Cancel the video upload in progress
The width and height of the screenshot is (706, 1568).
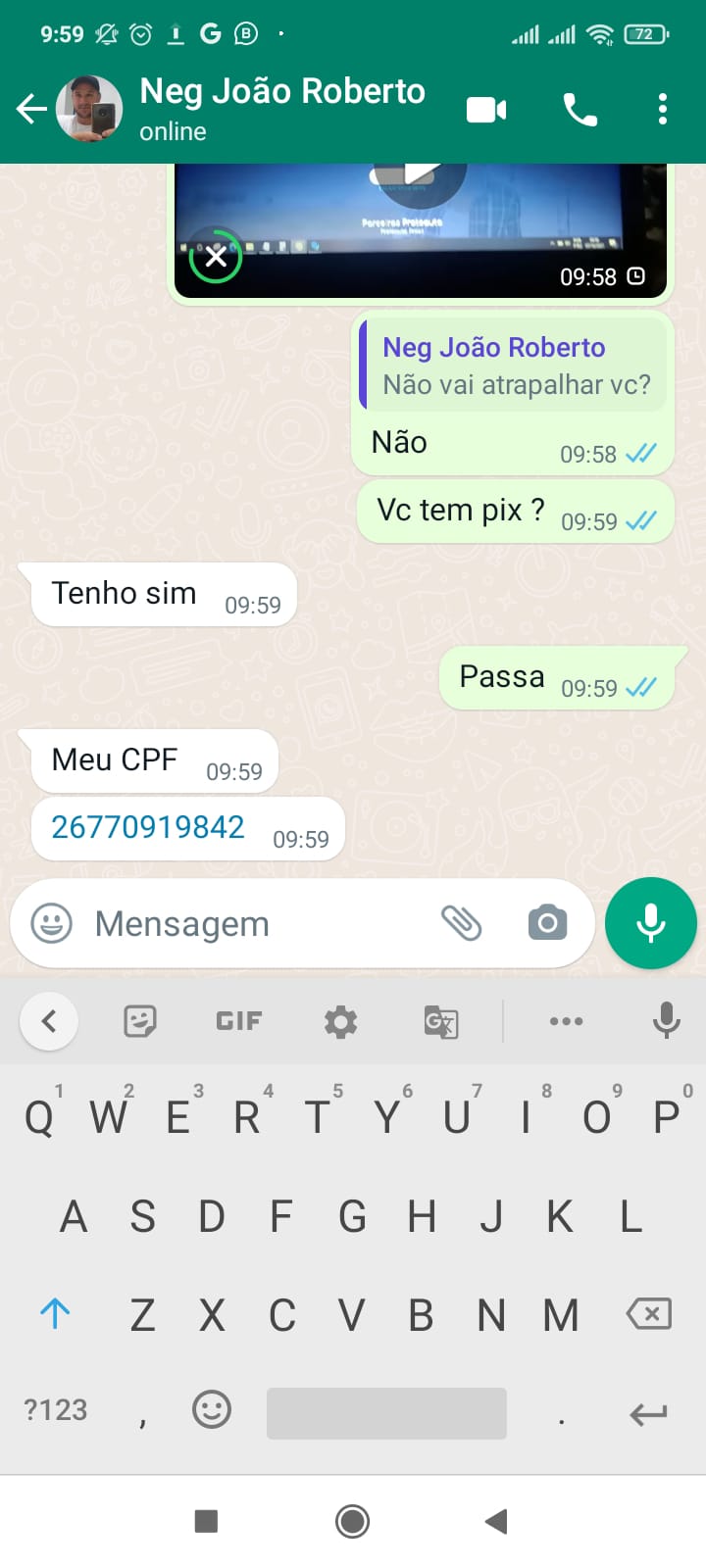click(216, 257)
